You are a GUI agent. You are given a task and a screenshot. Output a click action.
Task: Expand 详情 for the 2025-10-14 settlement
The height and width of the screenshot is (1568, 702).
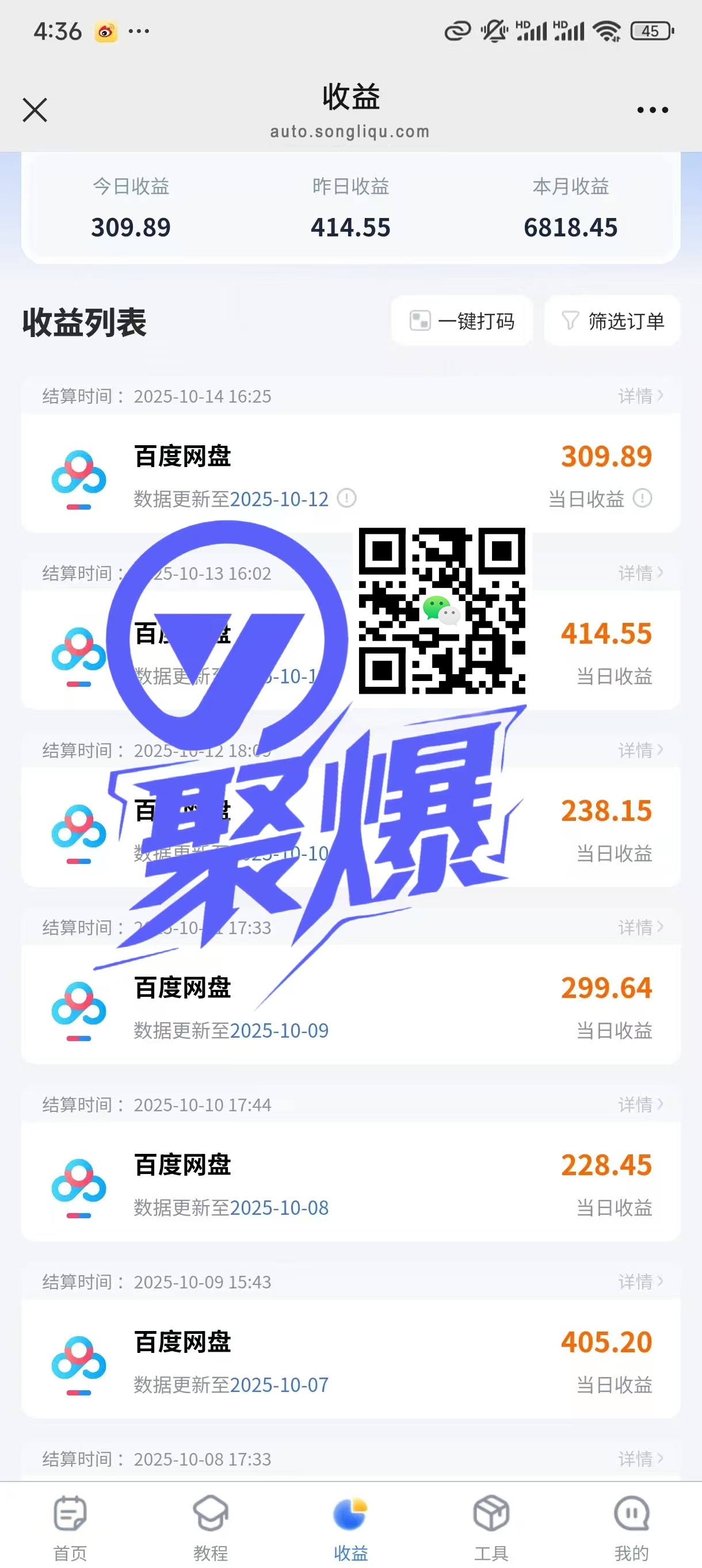[638, 396]
